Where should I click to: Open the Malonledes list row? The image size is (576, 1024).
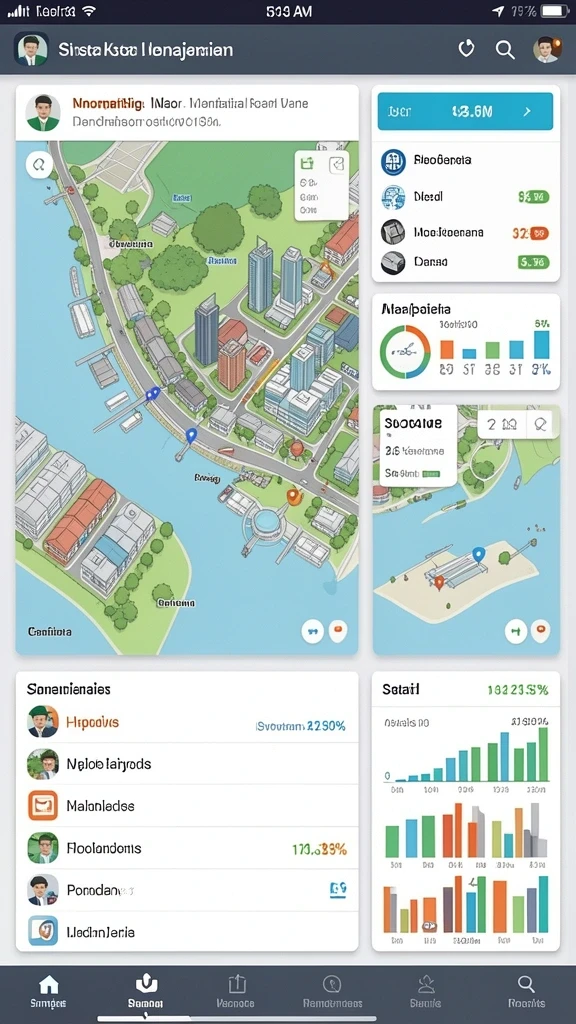(187, 806)
